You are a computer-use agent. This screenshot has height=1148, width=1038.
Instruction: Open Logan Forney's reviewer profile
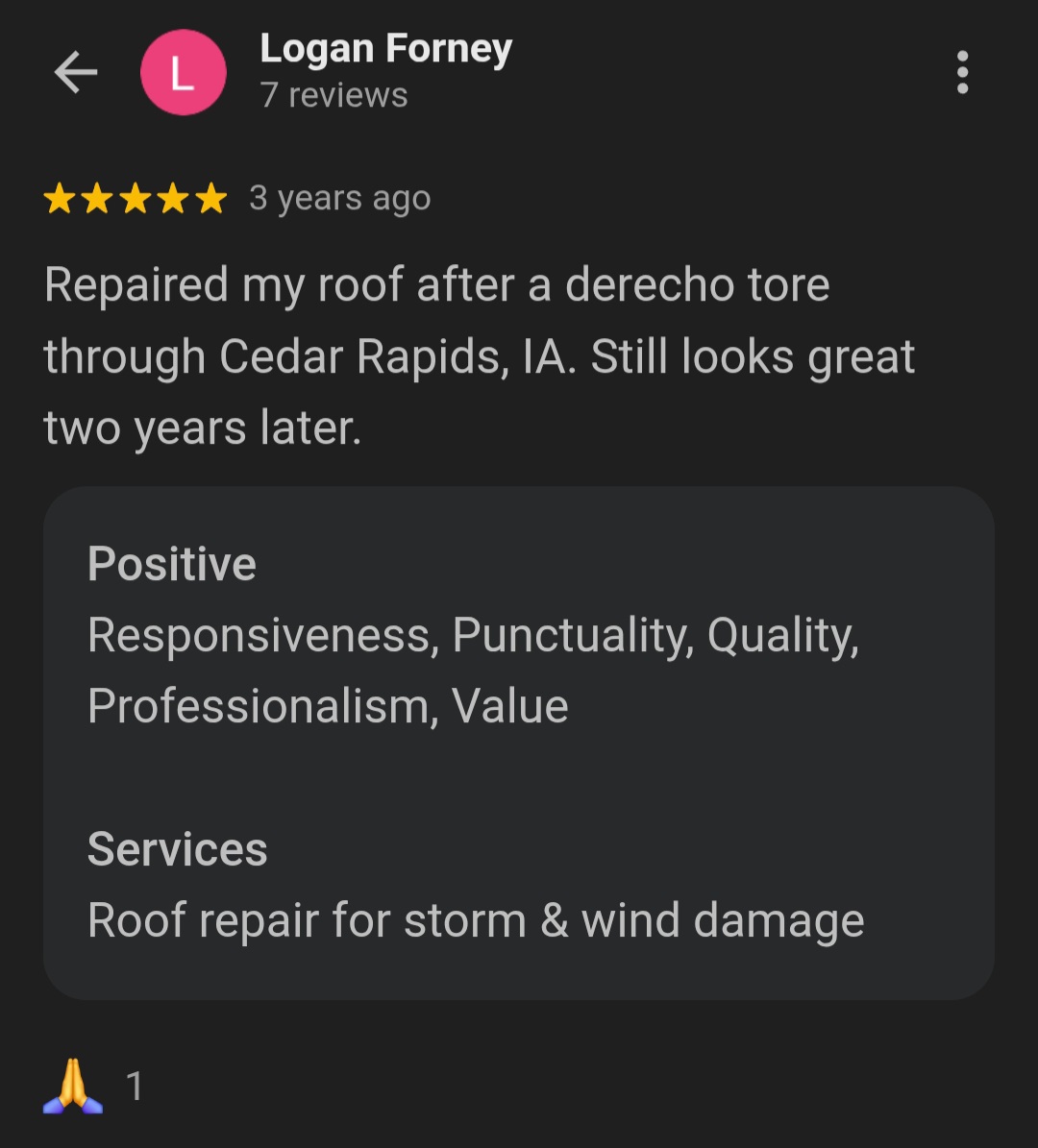coord(385,50)
